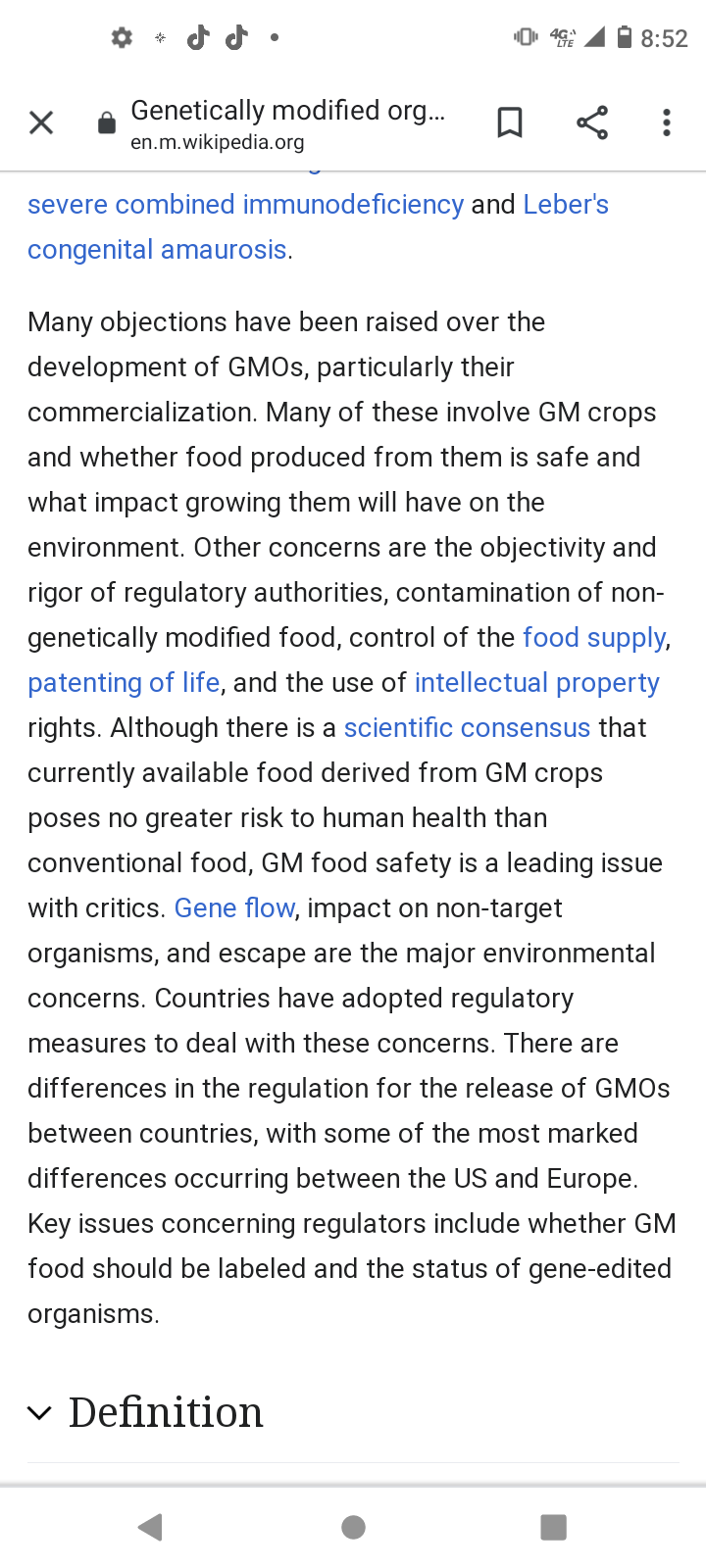Go to the home screen
The width and height of the screenshot is (706, 1568).
353,1527
